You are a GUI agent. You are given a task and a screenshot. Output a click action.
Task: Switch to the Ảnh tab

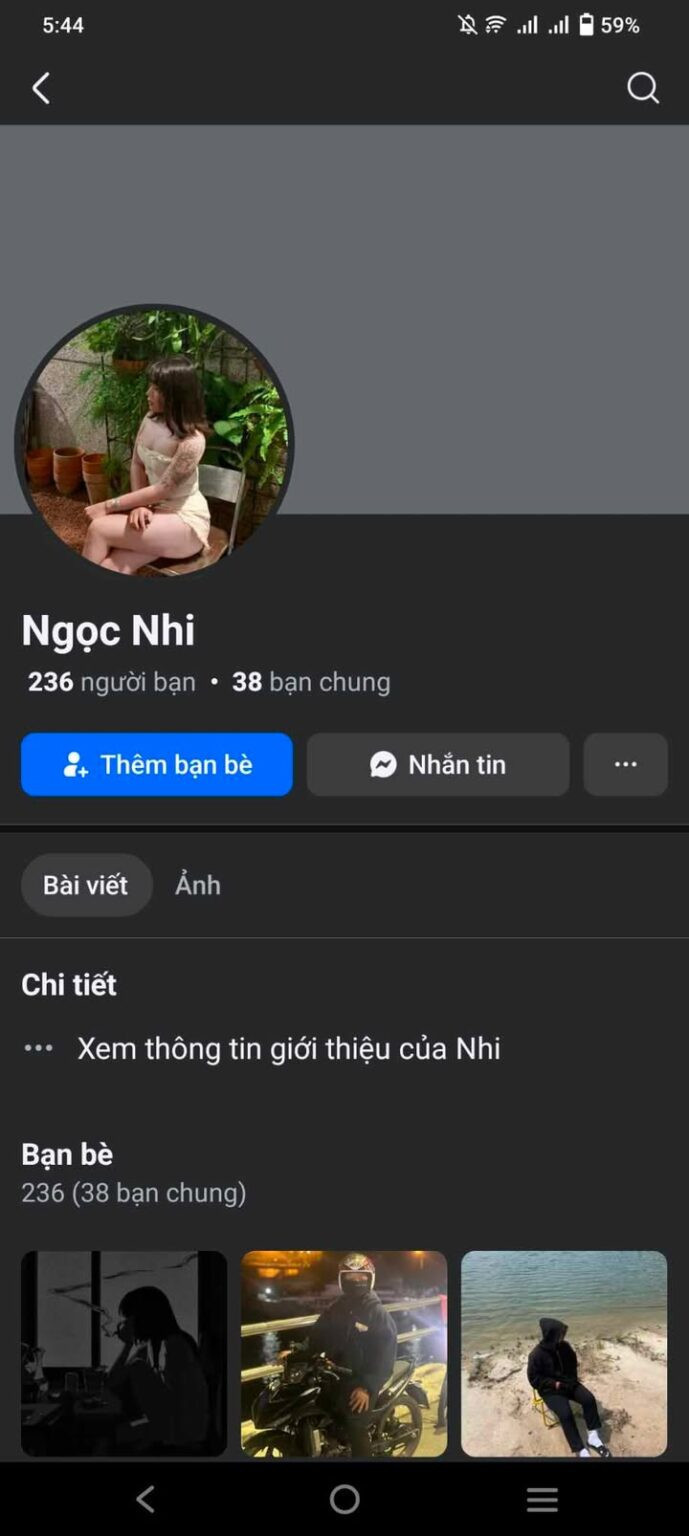point(198,885)
